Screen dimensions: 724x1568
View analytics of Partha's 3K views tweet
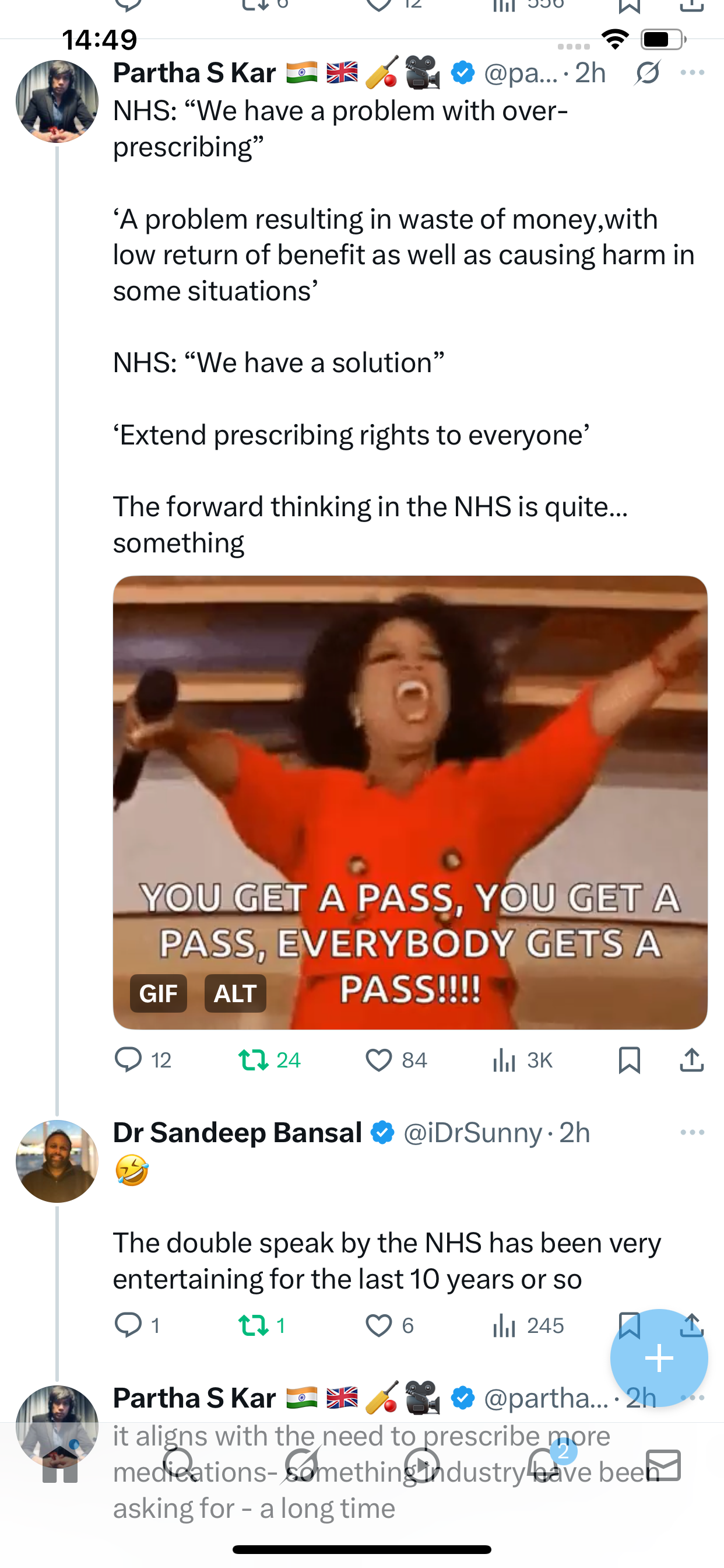(x=505, y=1060)
